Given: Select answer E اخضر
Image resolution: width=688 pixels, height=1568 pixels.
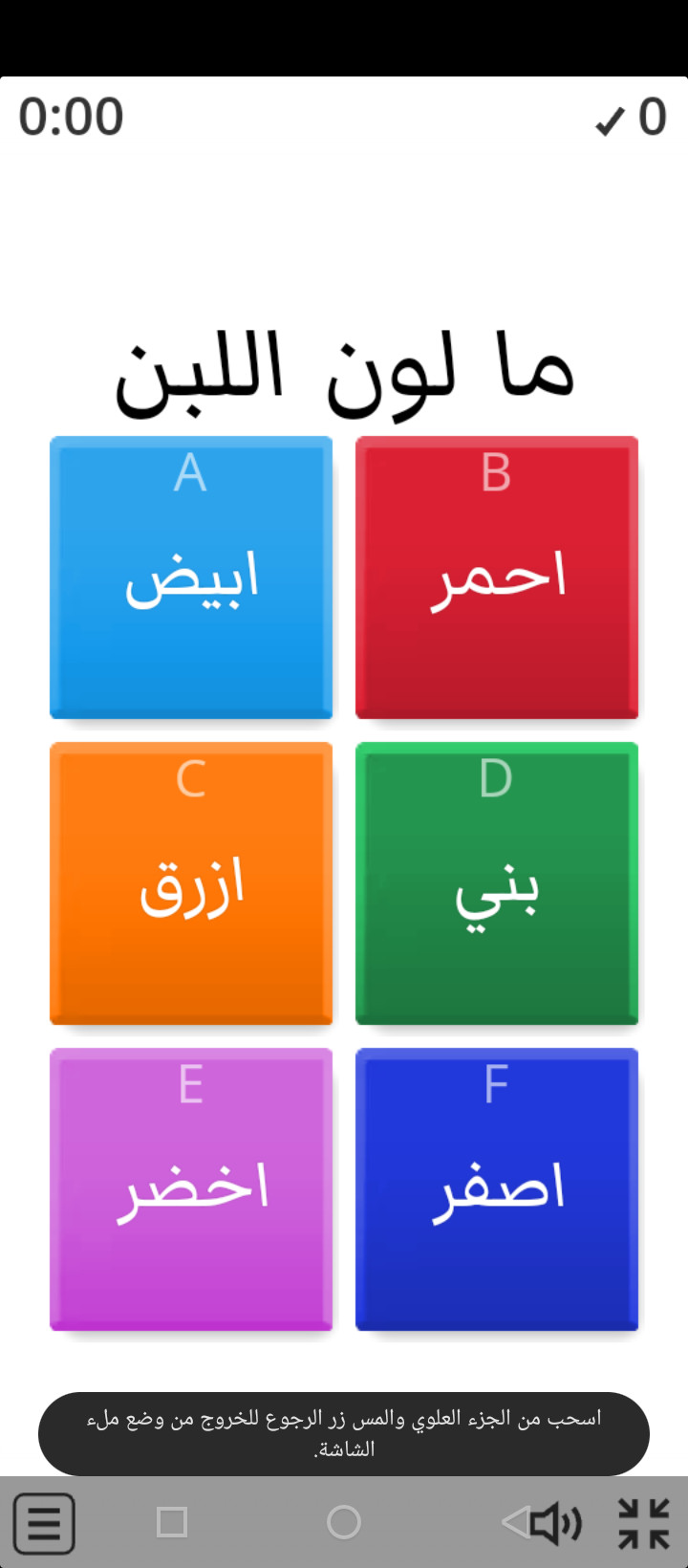Looking at the screenshot, I should coord(191,1189).
